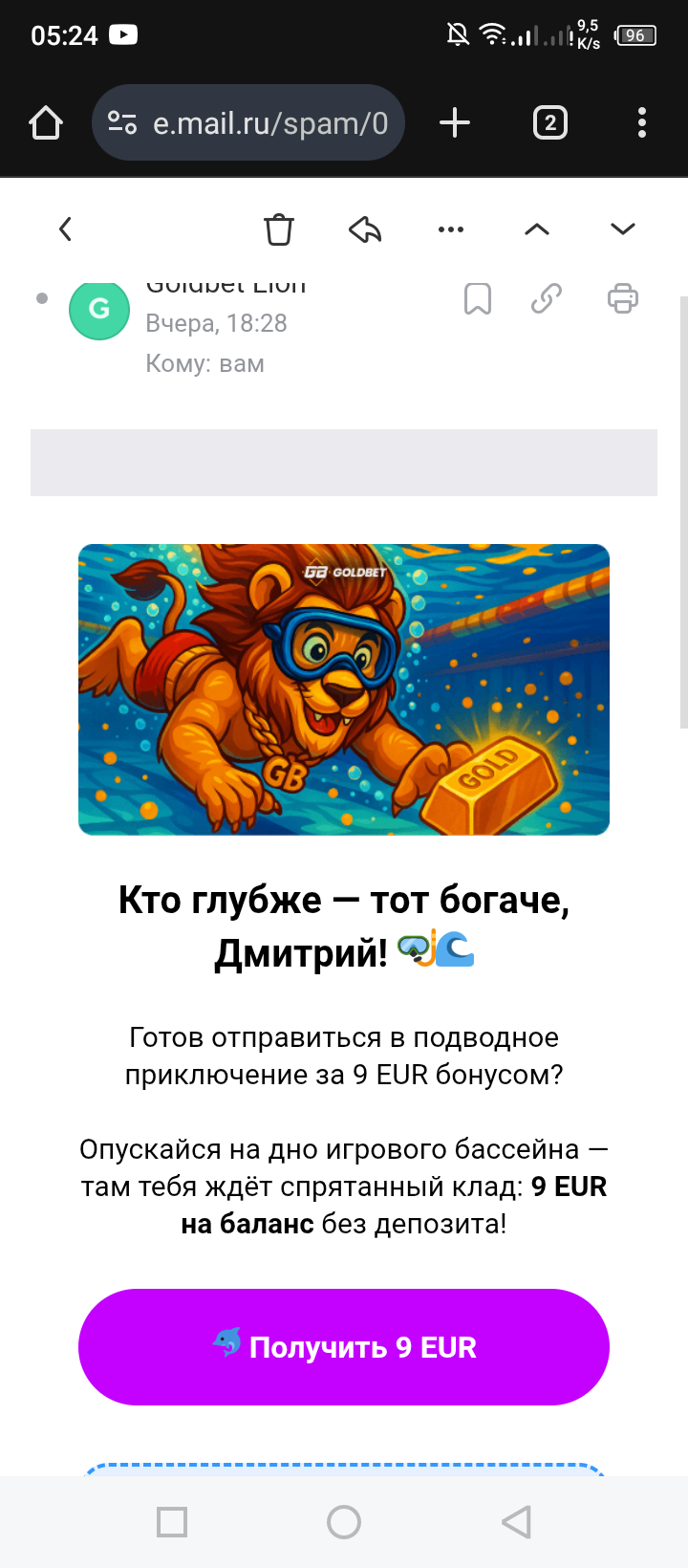688x1568 pixels.
Task: Delete this email with the trash icon
Action: click(279, 229)
